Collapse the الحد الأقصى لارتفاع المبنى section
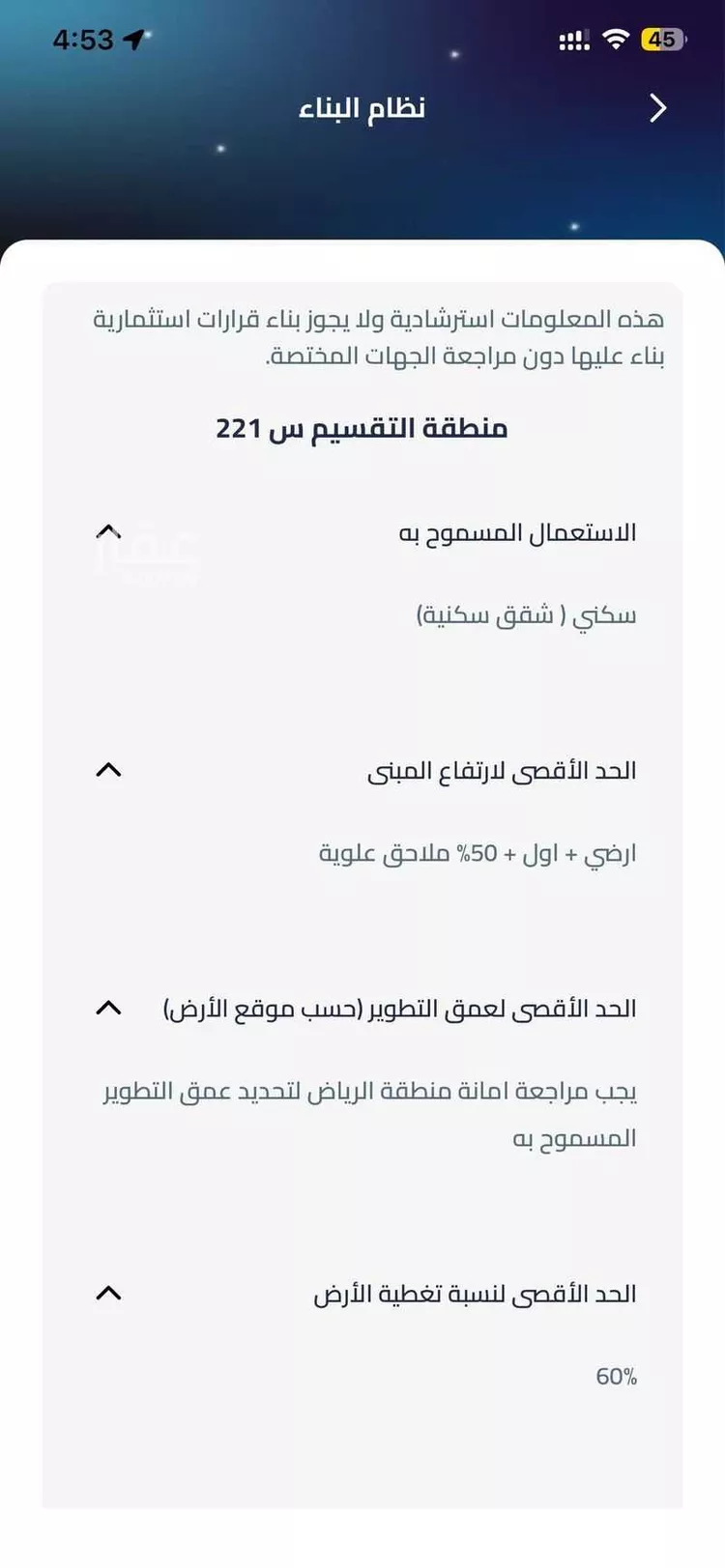This screenshot has height=1568, width=725. [x=109, y=770]
